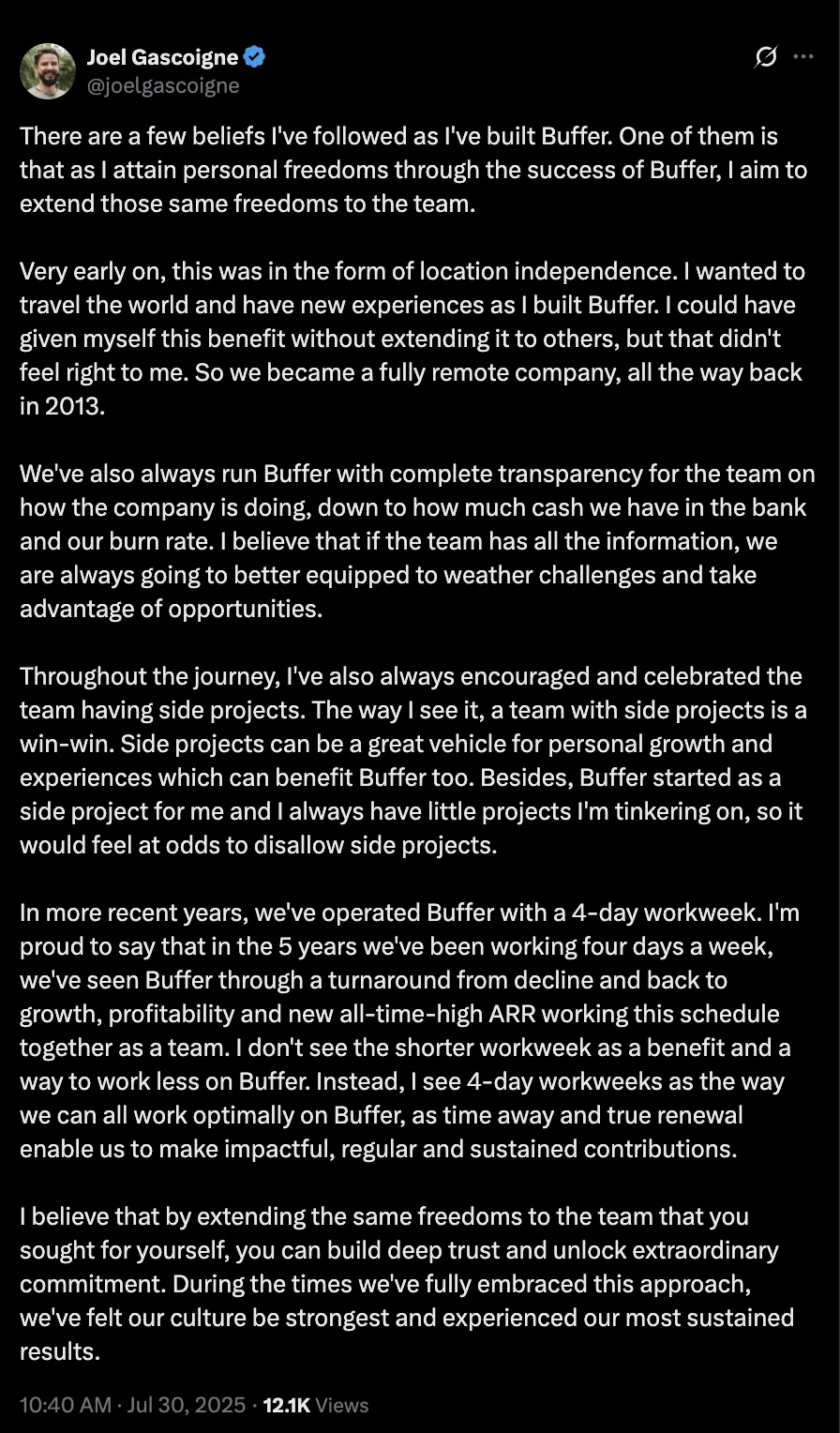
Task: Open the Joel Gascoigne display name
Action: pyautogui.click(x=162, y=57)
